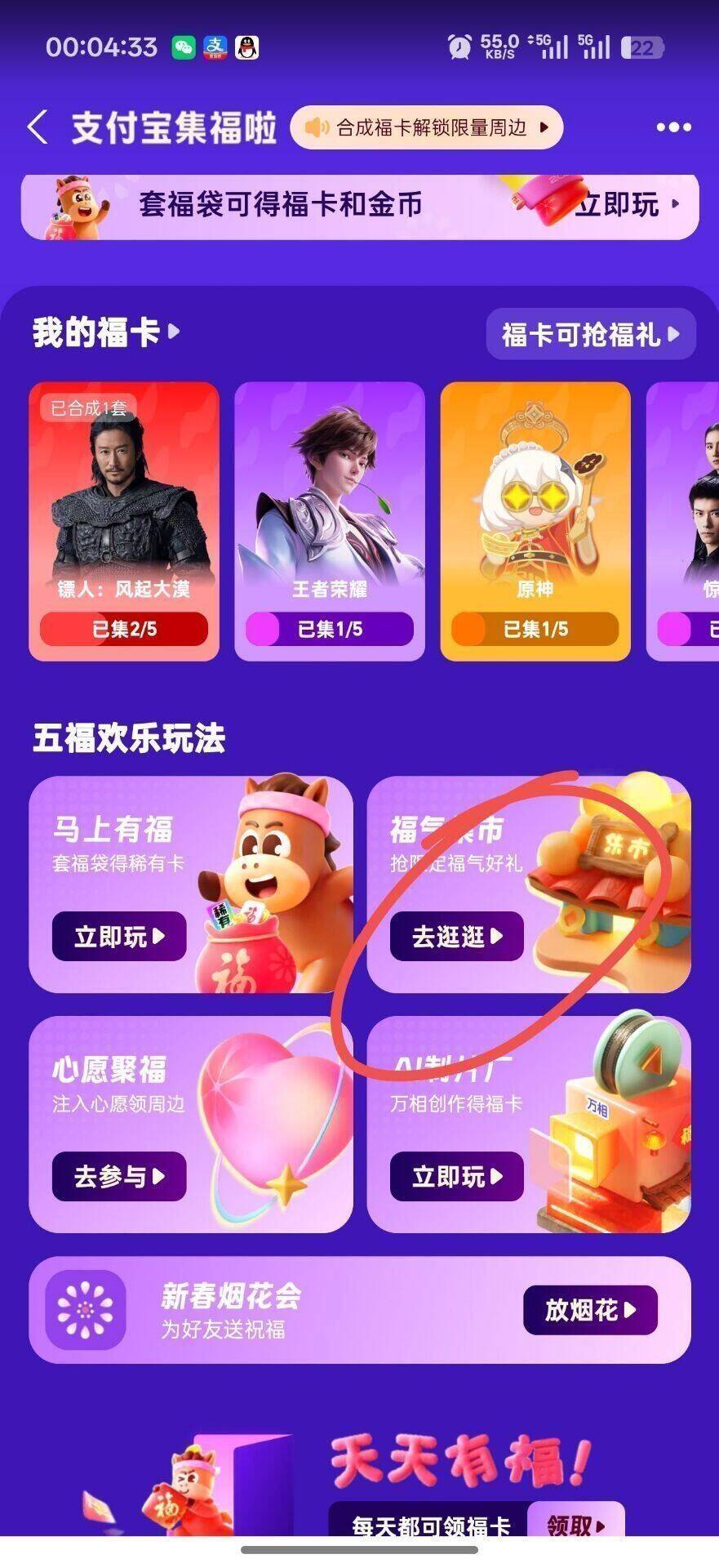The image size is (719, 1568).
Task: Tap the 合成福卡解锁限量周边 announcement pill
Action: click(x=426, y=127)
